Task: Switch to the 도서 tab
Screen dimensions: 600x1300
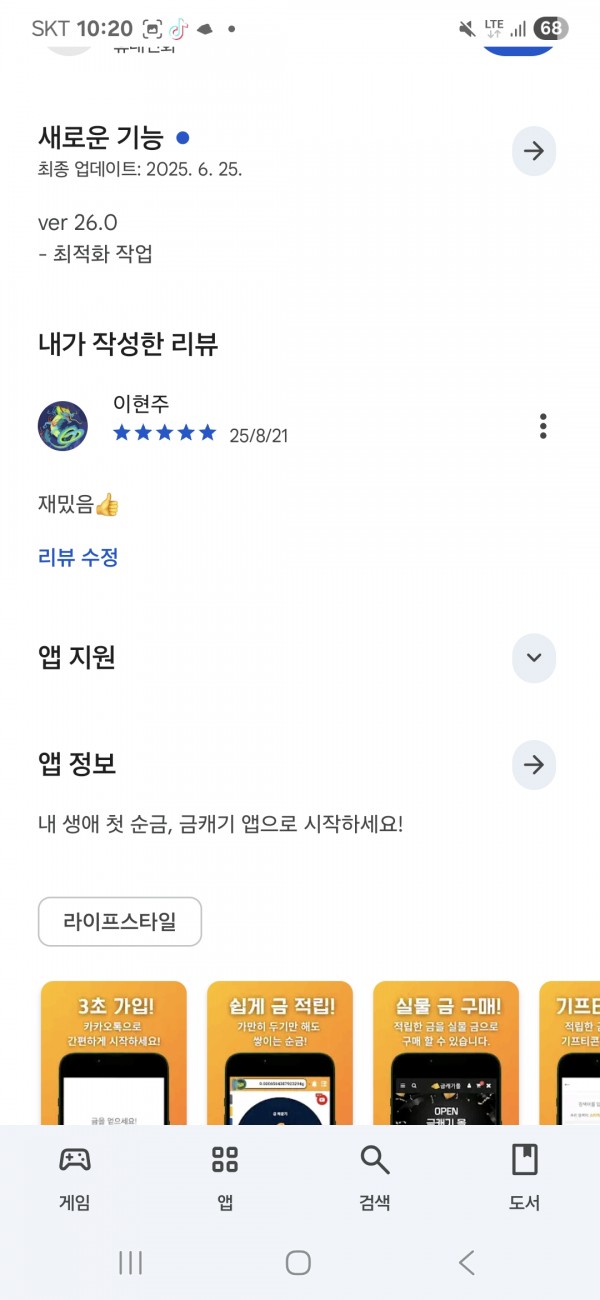Action: [x=524, y=1178]
